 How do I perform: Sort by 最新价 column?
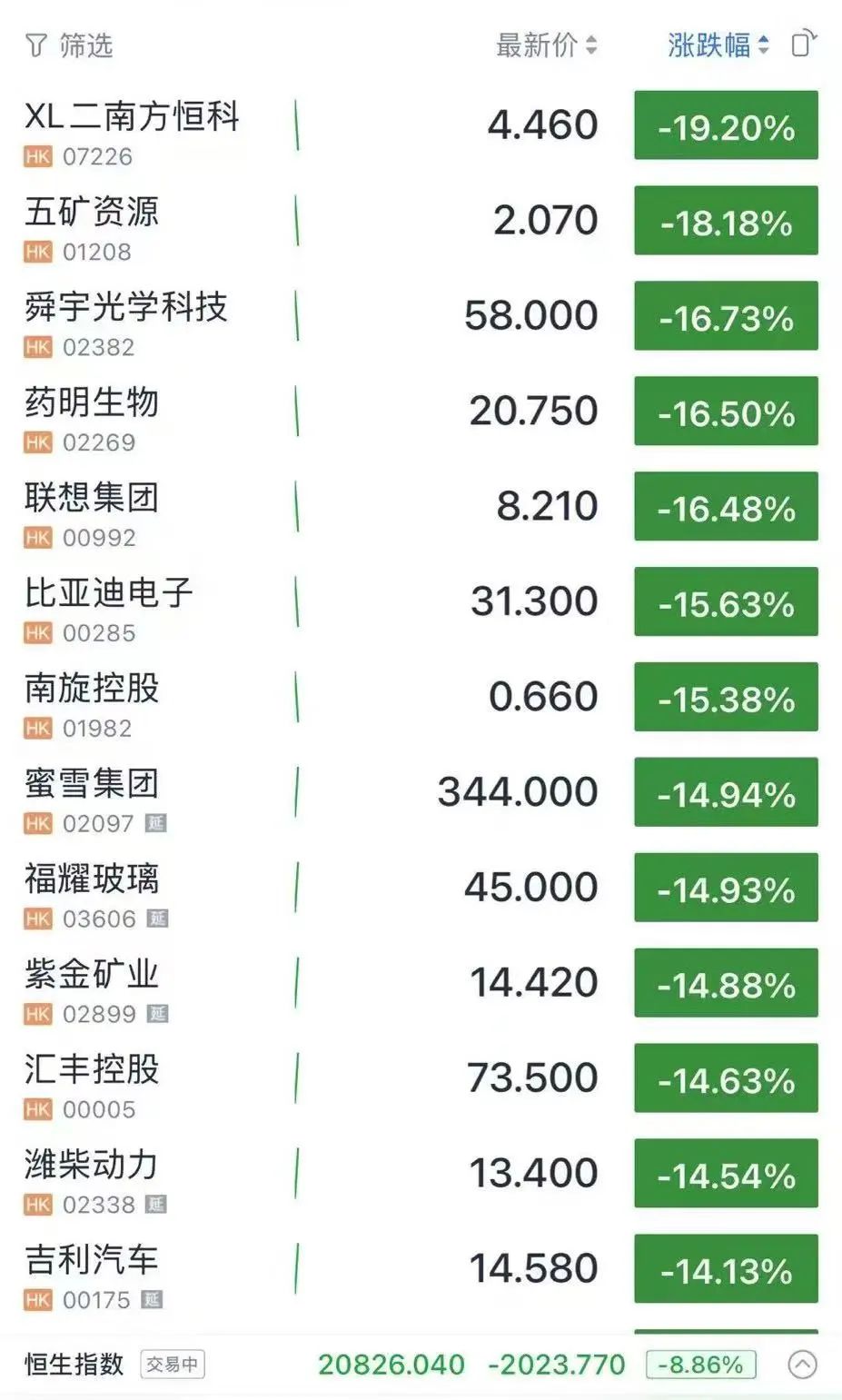pyautogui.click(x=546, y=45)
